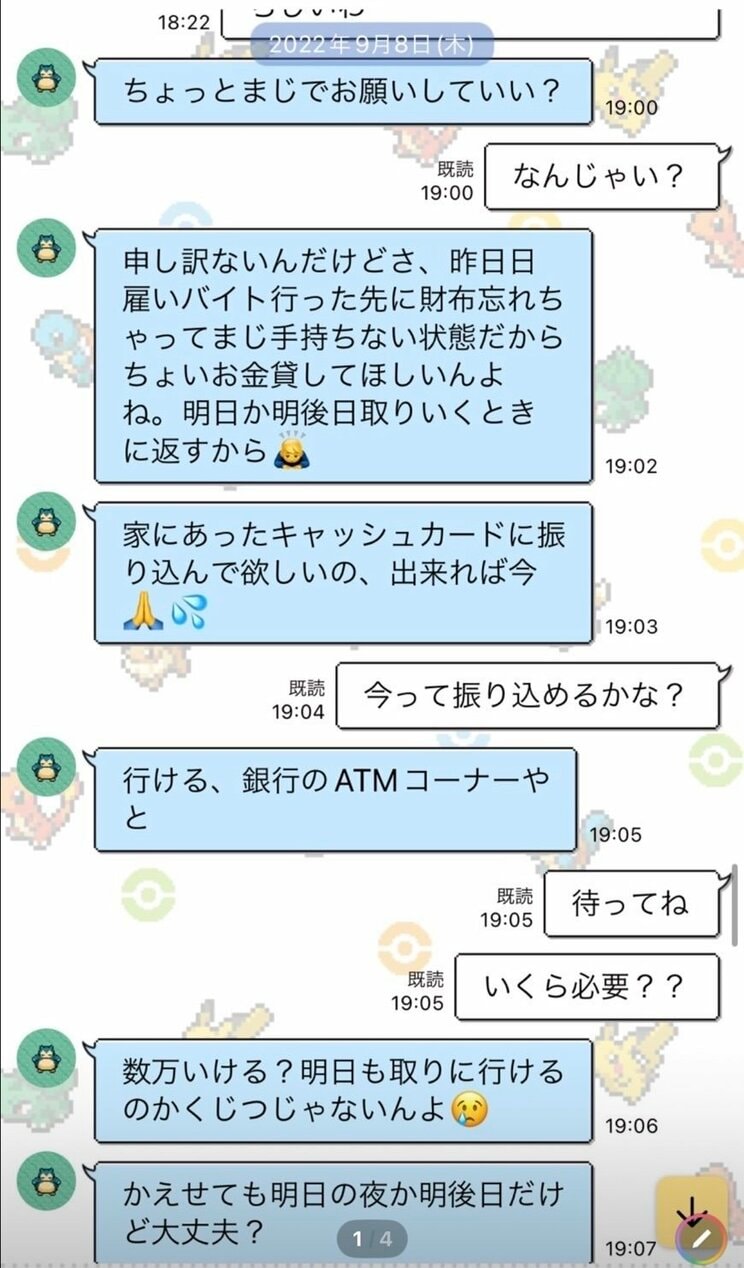The width and height of the screenshot is (744, 1268).
Task: Tap the 19:02 timestamp
Action: click(633, 466)
